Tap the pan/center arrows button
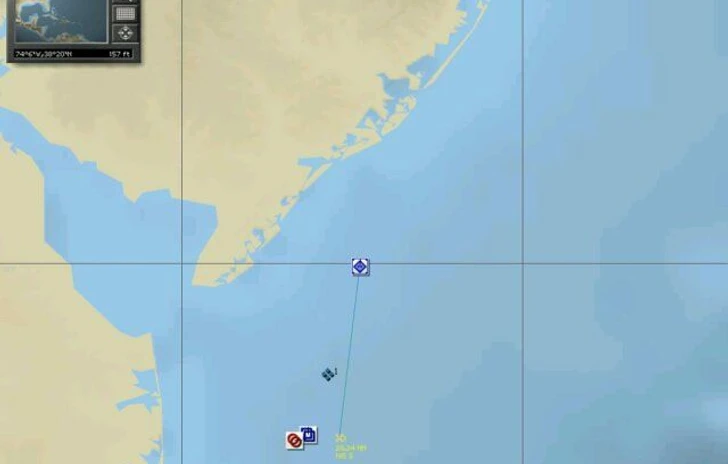The width and height of the screenshot is (728, 464). (125, 33)
